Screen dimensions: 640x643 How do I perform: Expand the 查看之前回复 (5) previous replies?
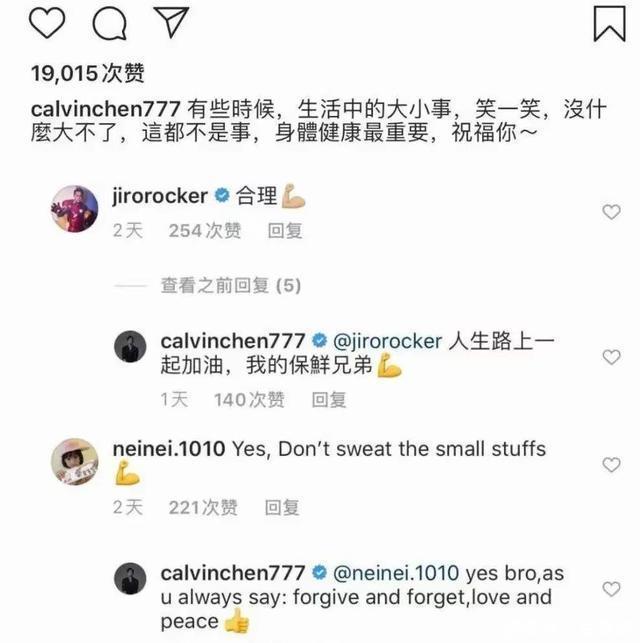230,286
